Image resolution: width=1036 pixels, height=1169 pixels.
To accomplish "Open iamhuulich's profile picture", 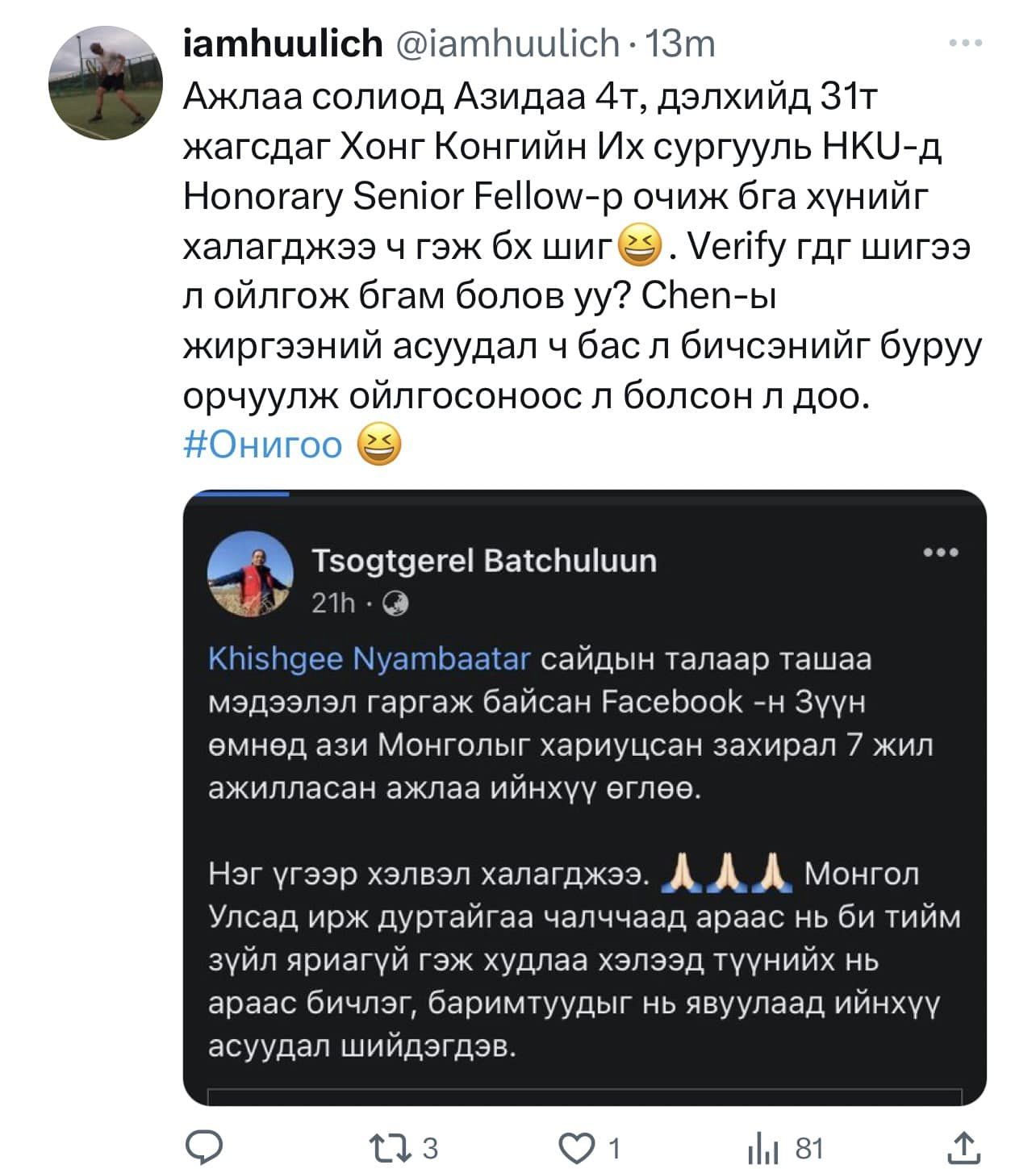I will (x=106, y=83).
